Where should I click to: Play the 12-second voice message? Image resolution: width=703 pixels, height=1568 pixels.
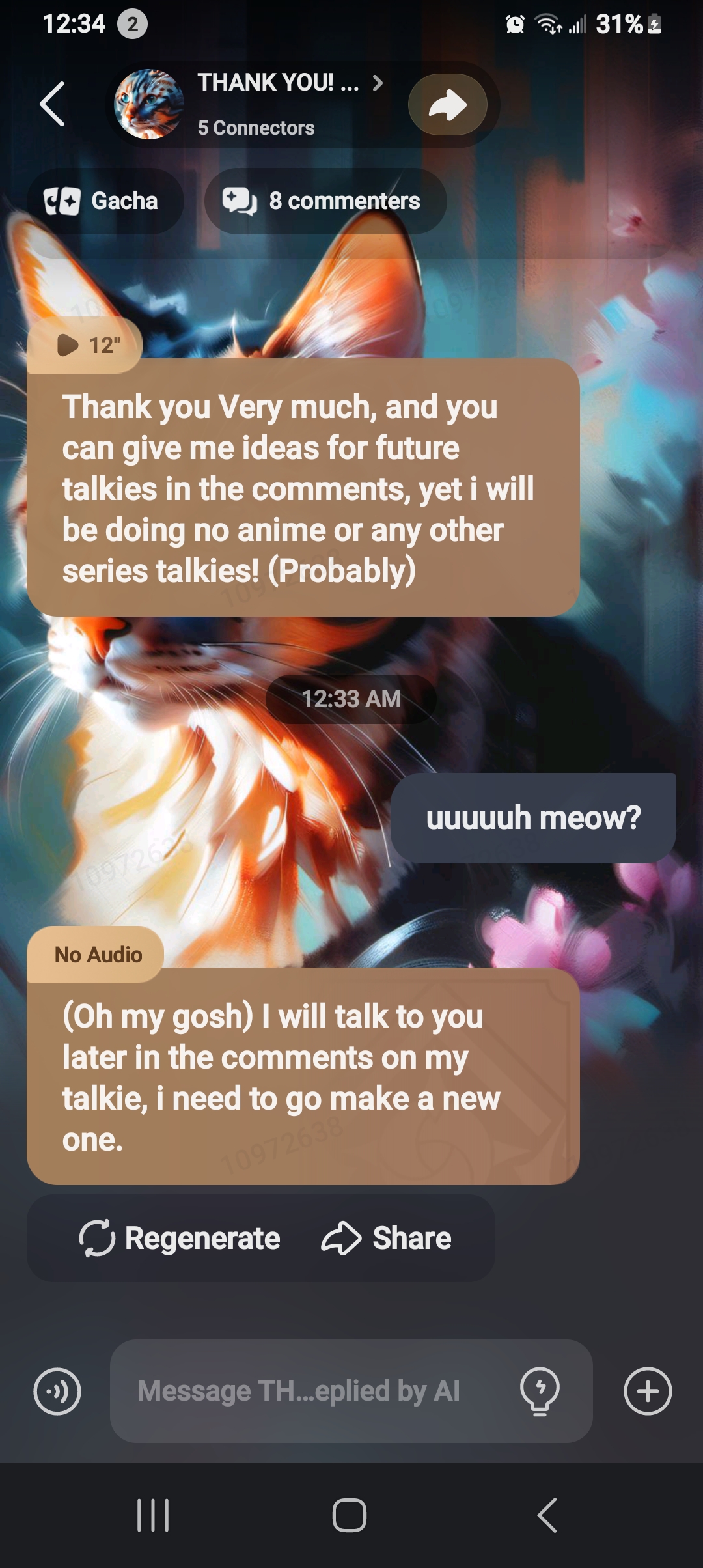coord(86,345)
